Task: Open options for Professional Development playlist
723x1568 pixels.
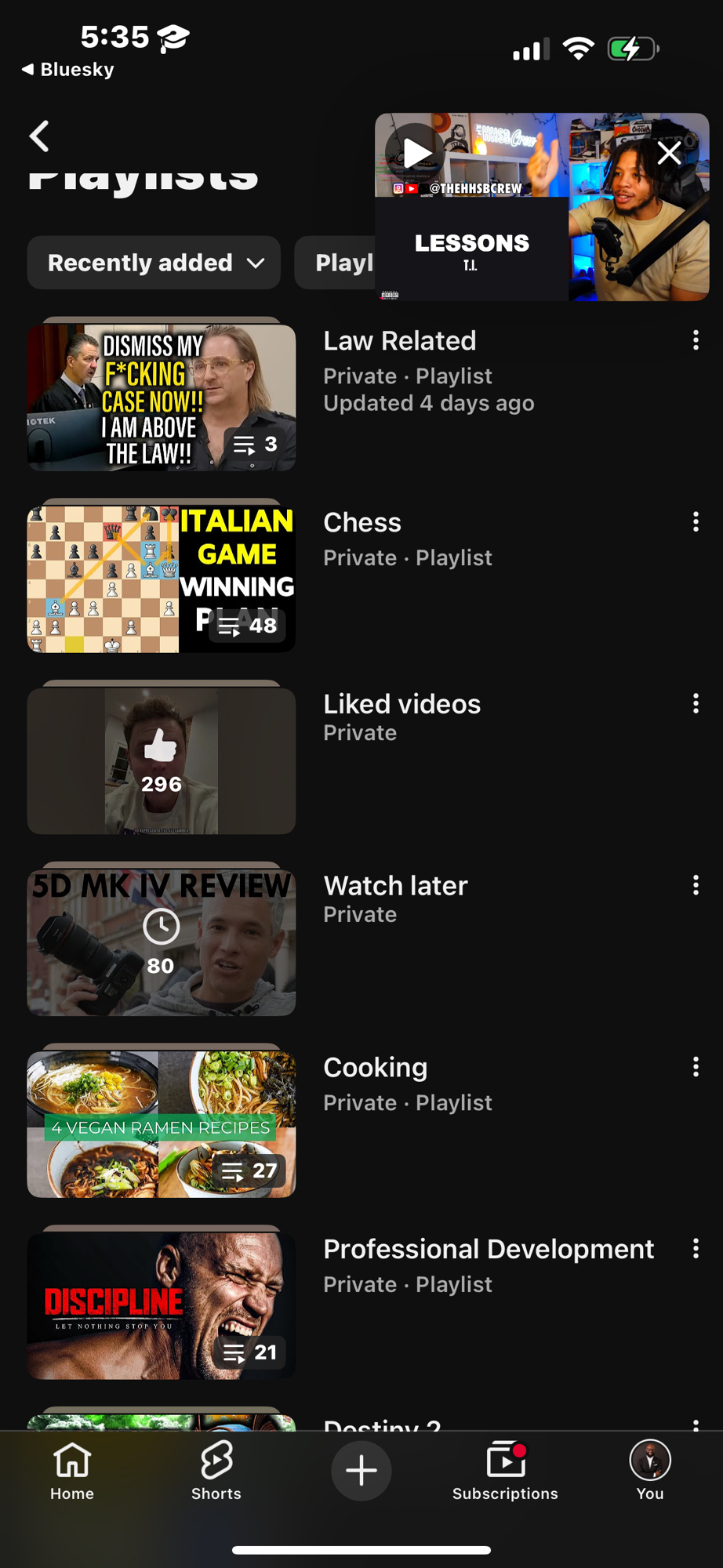Action: pos(696,1249)
